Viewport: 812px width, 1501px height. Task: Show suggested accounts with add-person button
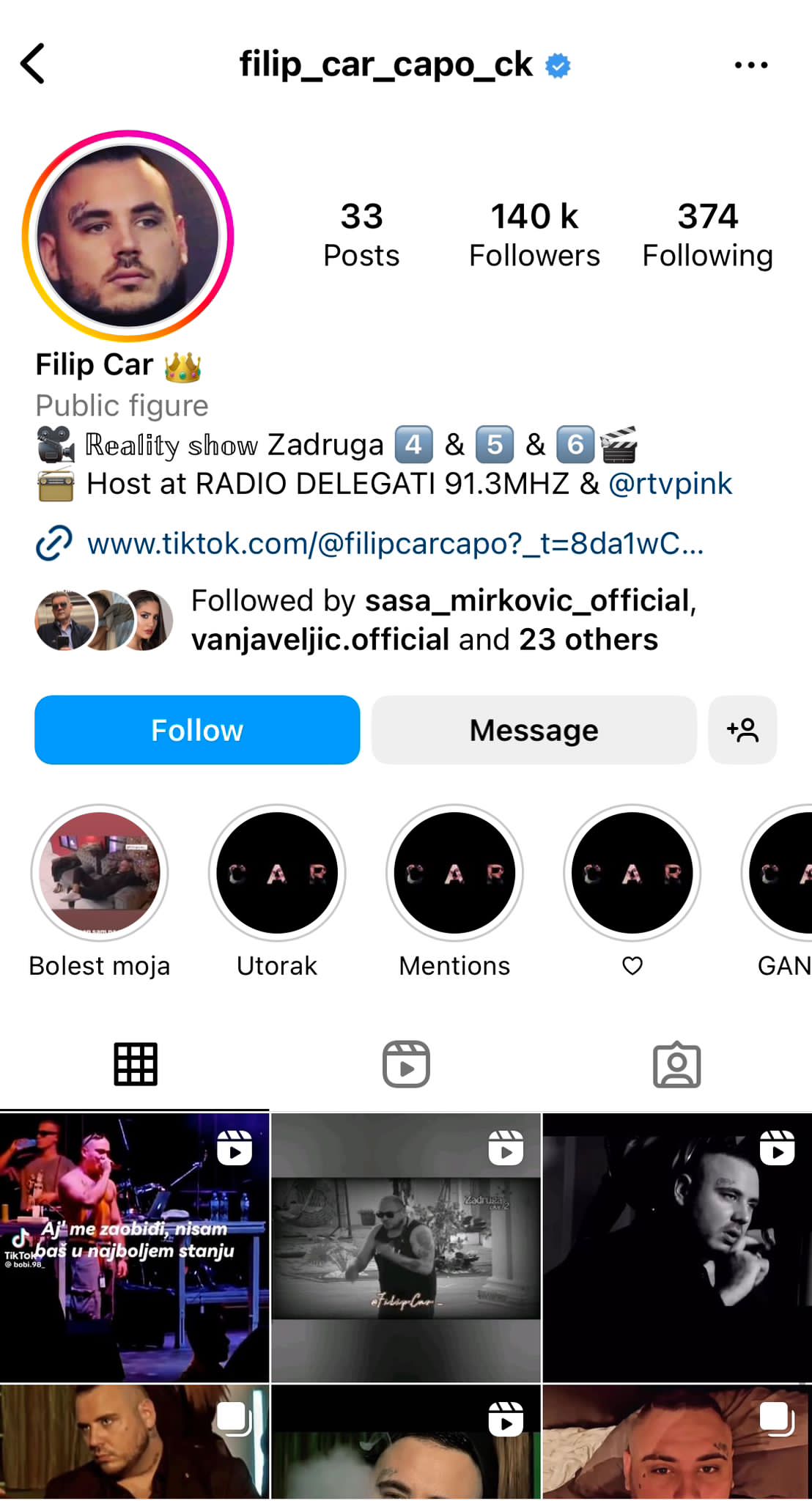[742, 730]
